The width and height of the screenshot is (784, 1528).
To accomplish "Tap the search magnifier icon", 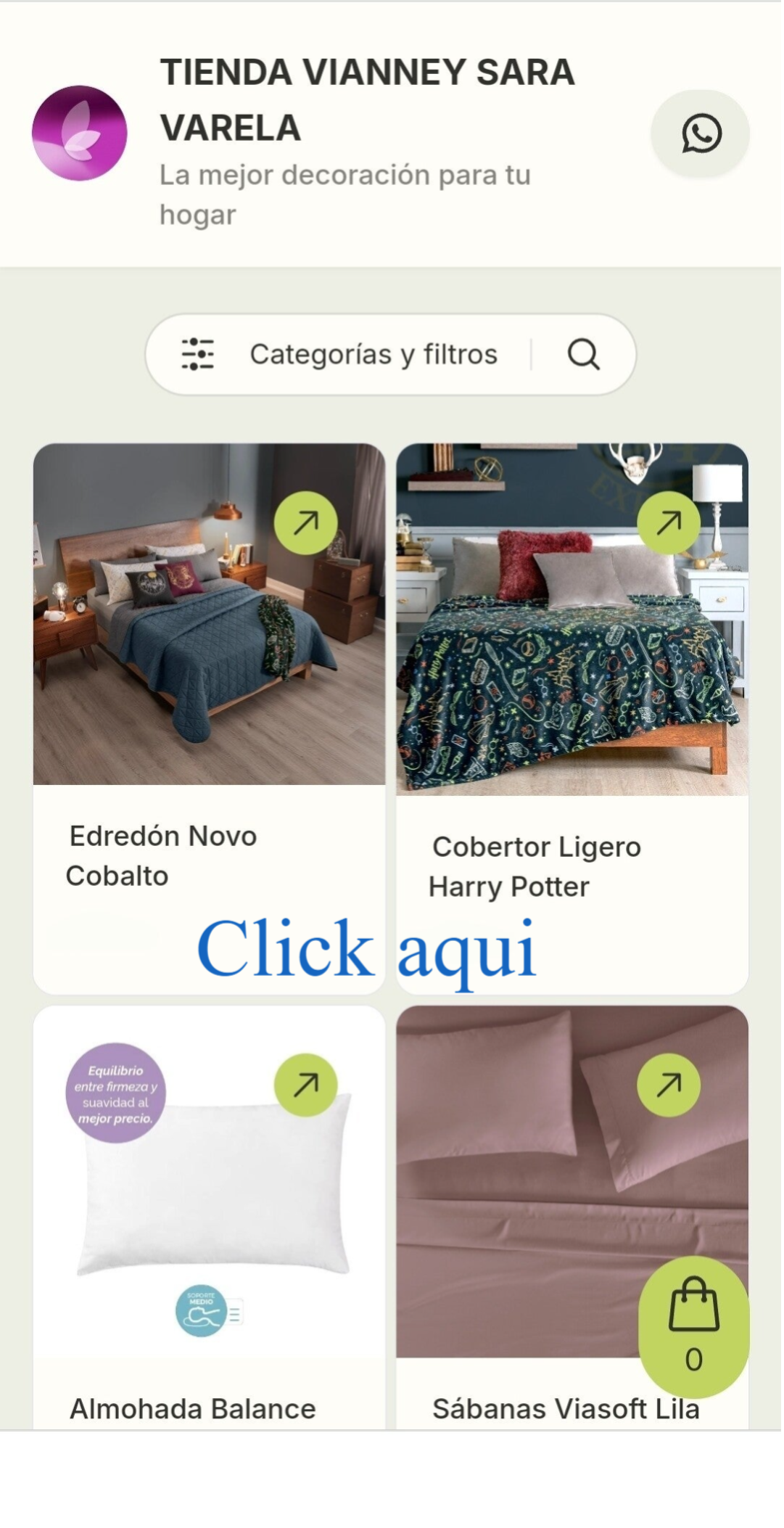I will pos(583,355).
